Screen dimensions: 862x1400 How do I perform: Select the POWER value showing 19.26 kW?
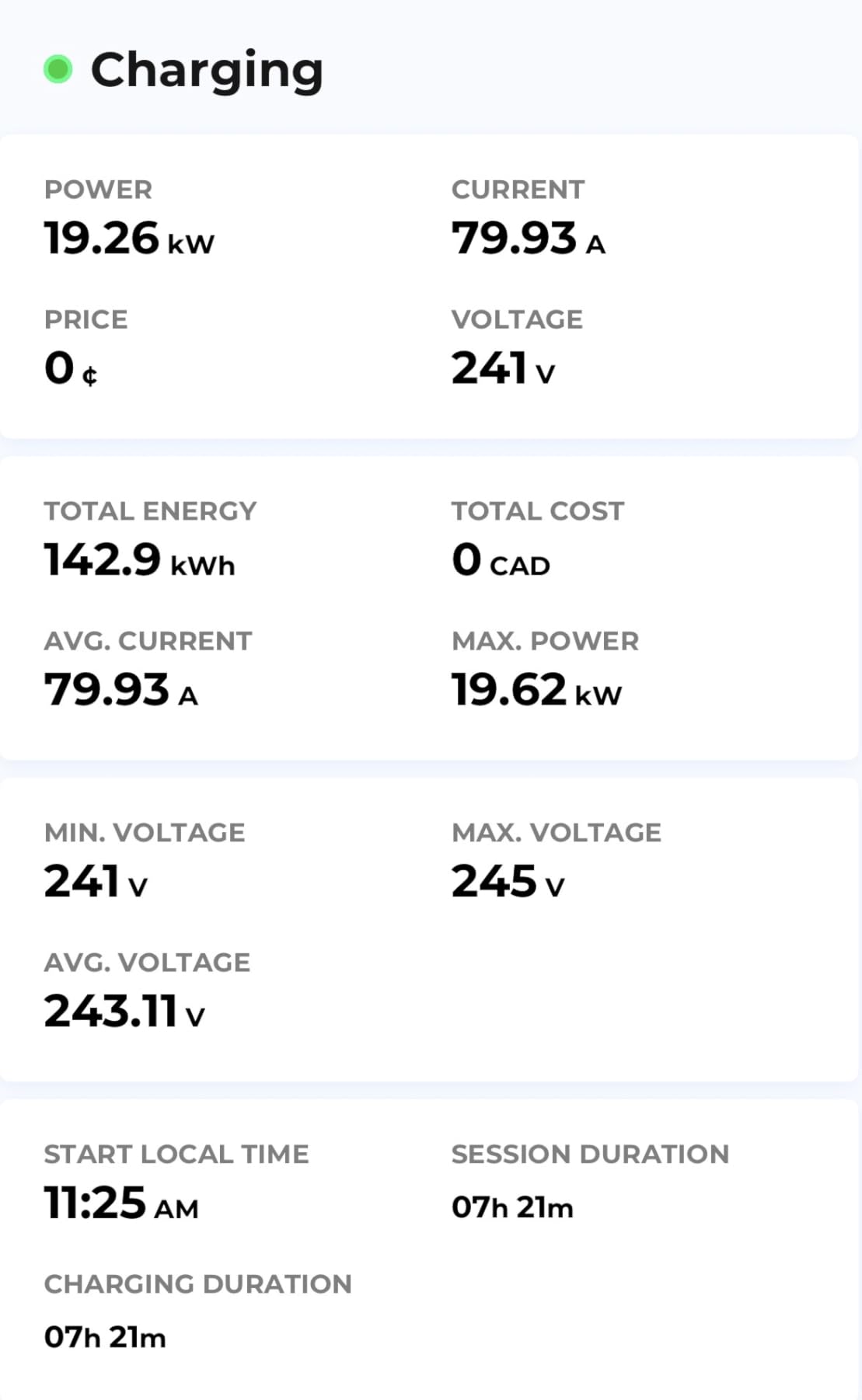tap(127, 238)
